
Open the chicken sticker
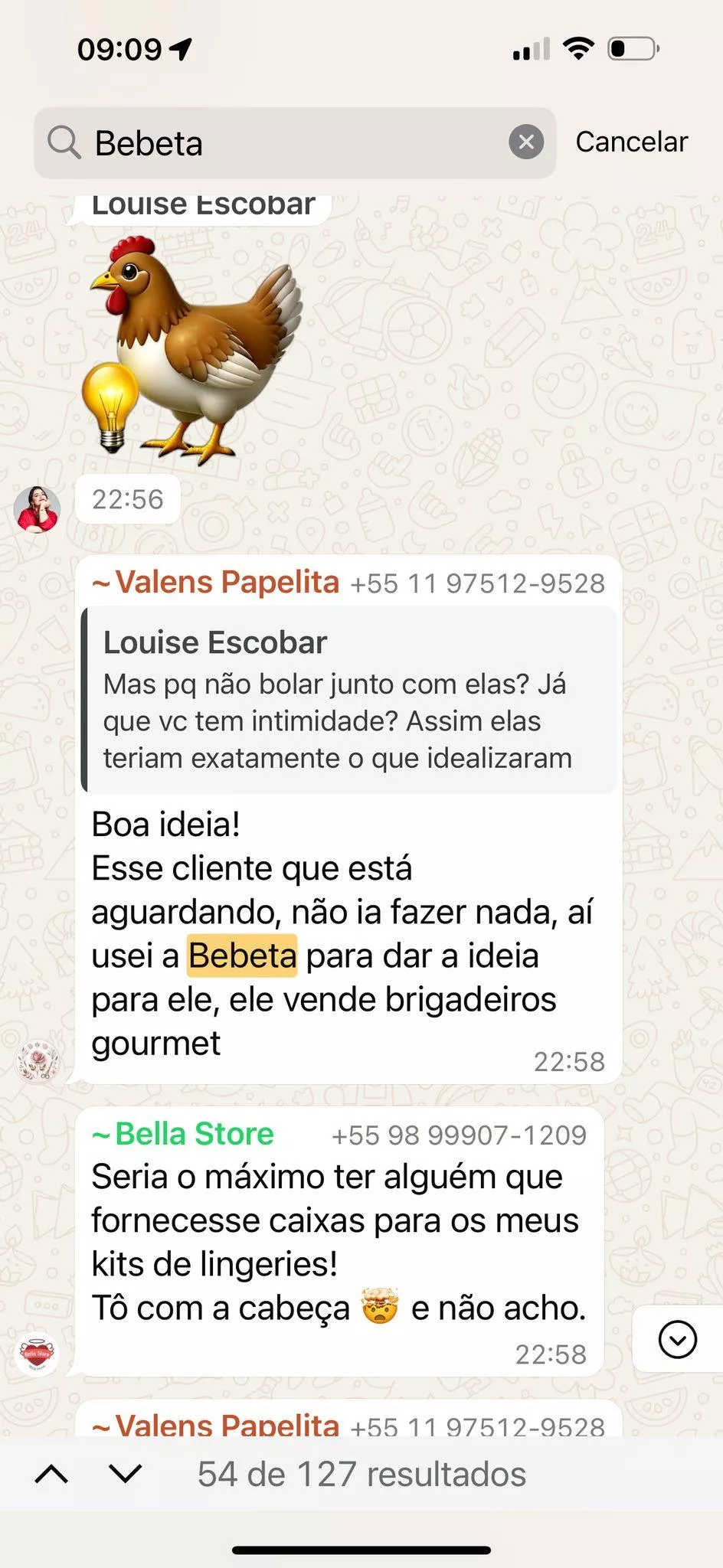click(191, 351)
